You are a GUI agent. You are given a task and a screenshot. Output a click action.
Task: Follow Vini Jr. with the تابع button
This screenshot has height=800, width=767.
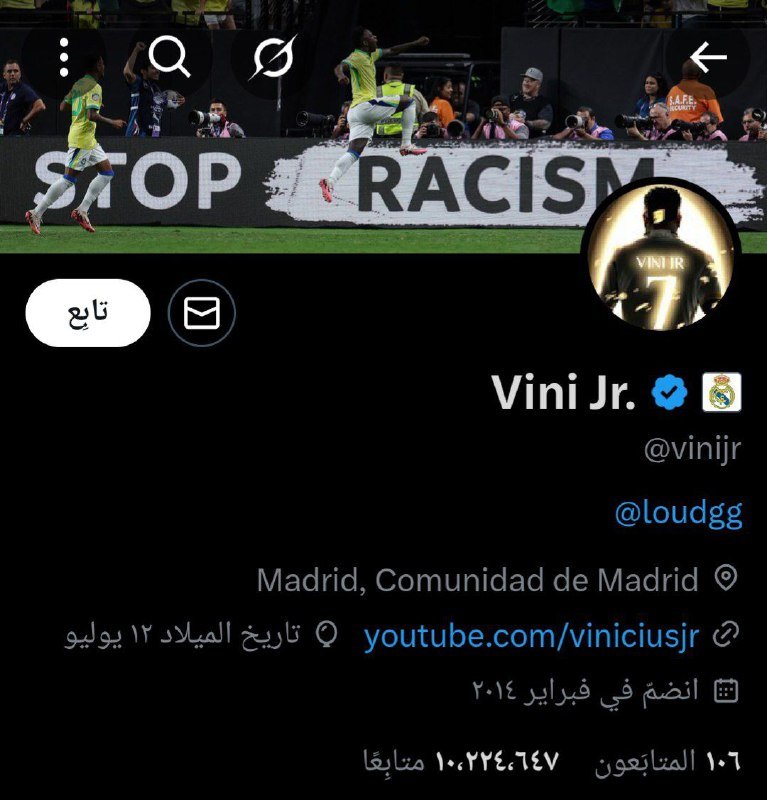(87, 313)
